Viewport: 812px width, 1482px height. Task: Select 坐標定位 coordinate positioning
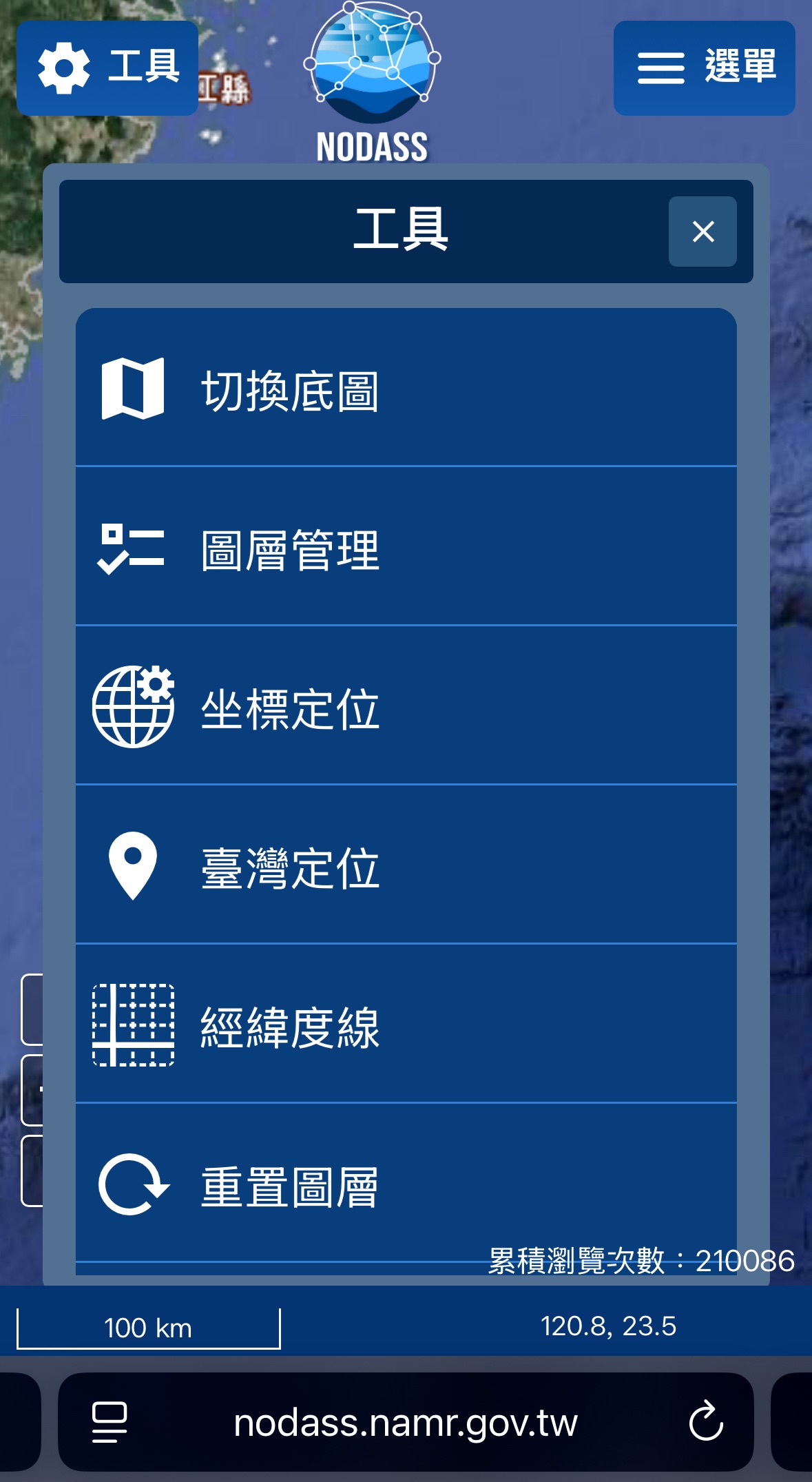pos(406,708)
